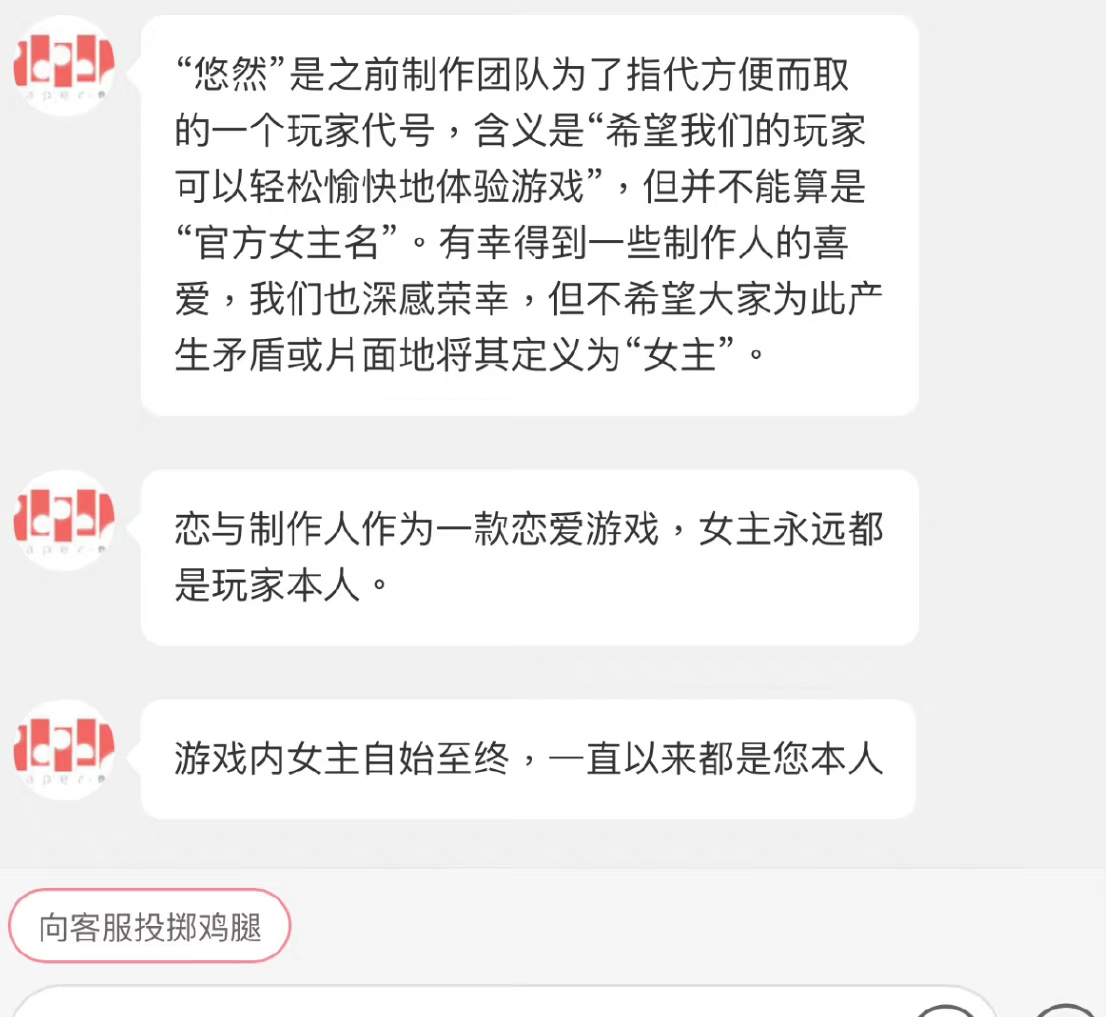The image size is (1106, 1017).
Task: Tap the 向客服投掷鸡腿 chip
Action: click(150, 927)
